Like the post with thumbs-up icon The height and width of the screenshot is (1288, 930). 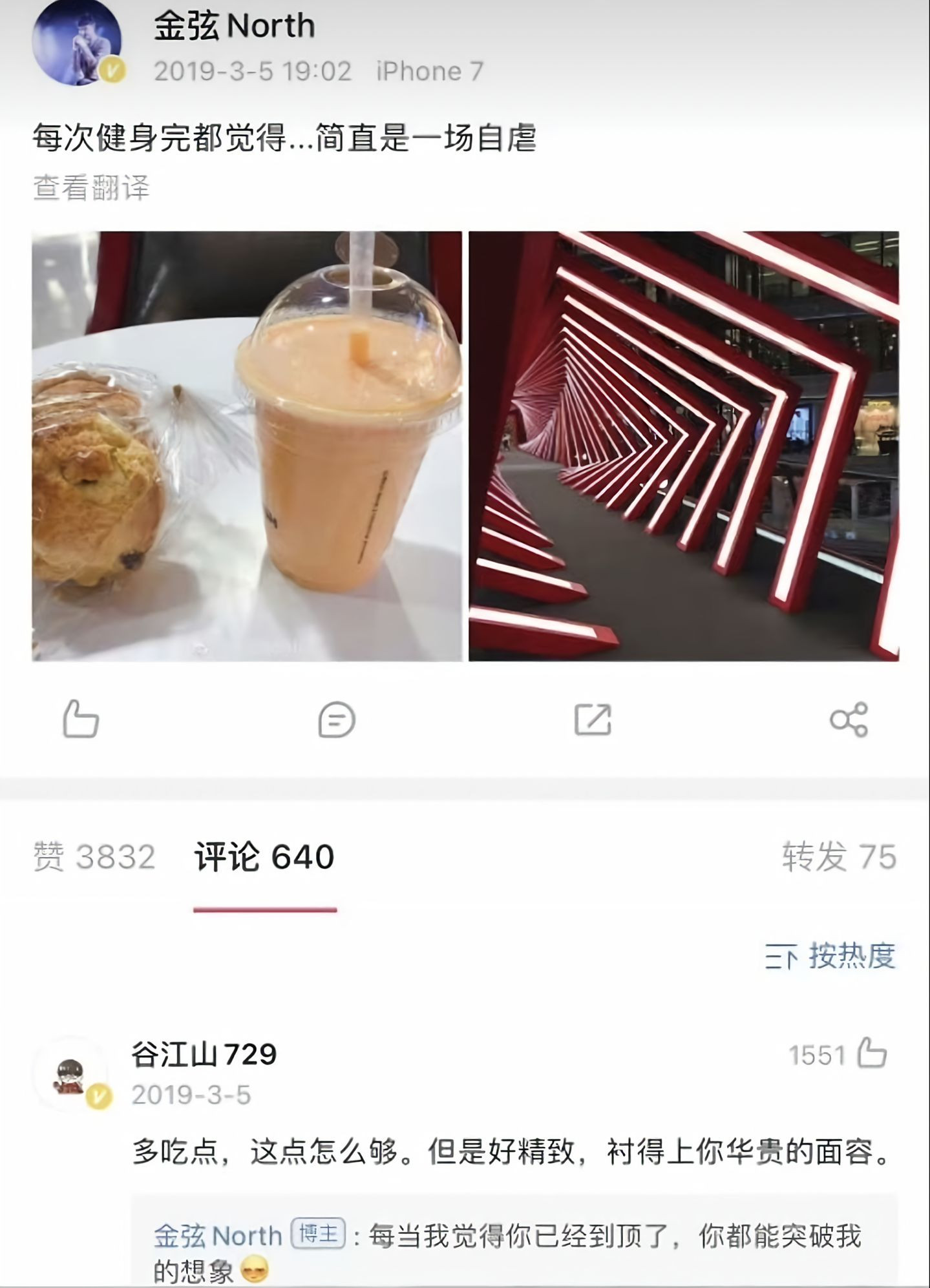coord(81,719)
